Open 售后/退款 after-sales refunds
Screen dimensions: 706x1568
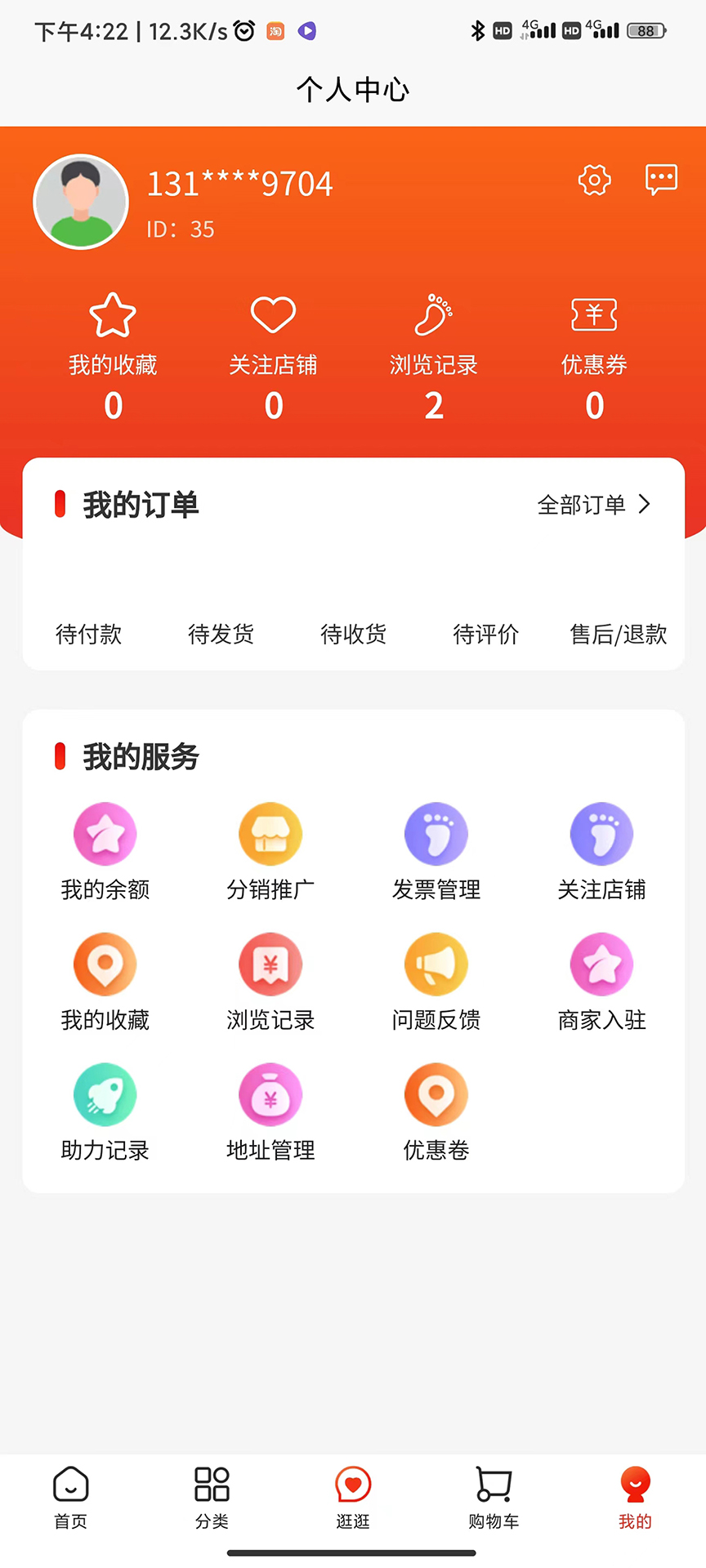point(619,634)
